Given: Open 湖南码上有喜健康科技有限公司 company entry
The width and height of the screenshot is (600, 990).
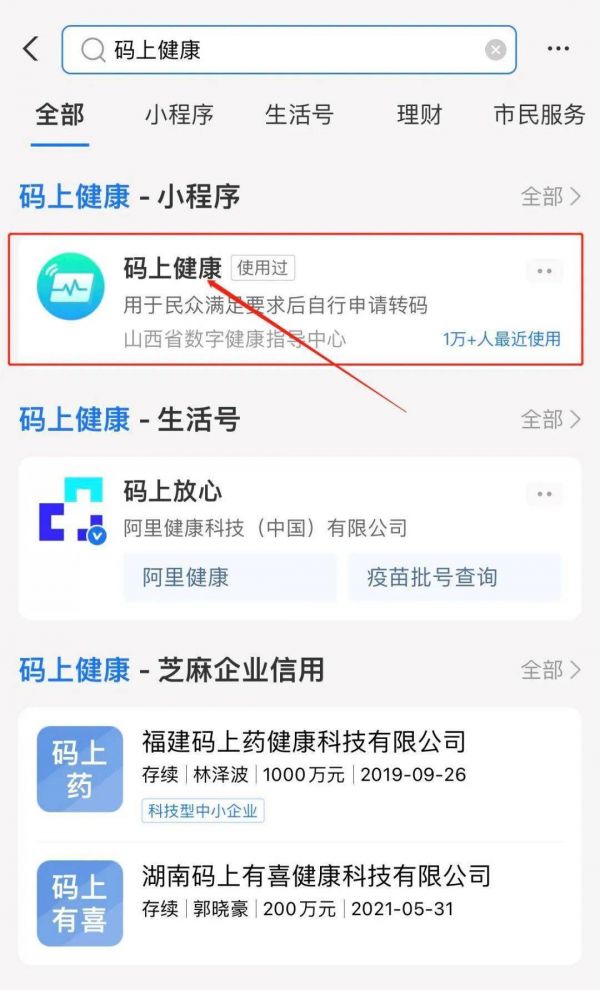Looking at the screenshot, I should click(300, 903).
